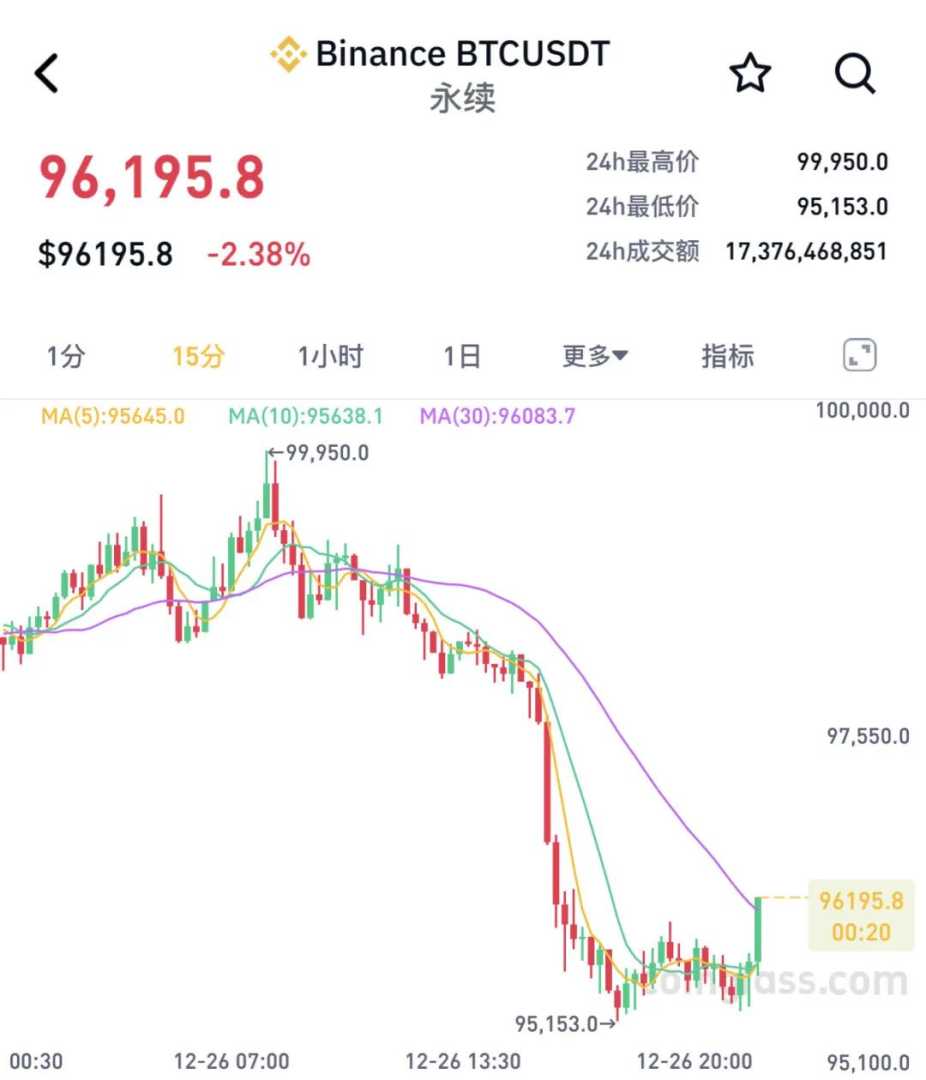
Task: Open the 指标 indicators settings
Action: [x=727, y=356]
